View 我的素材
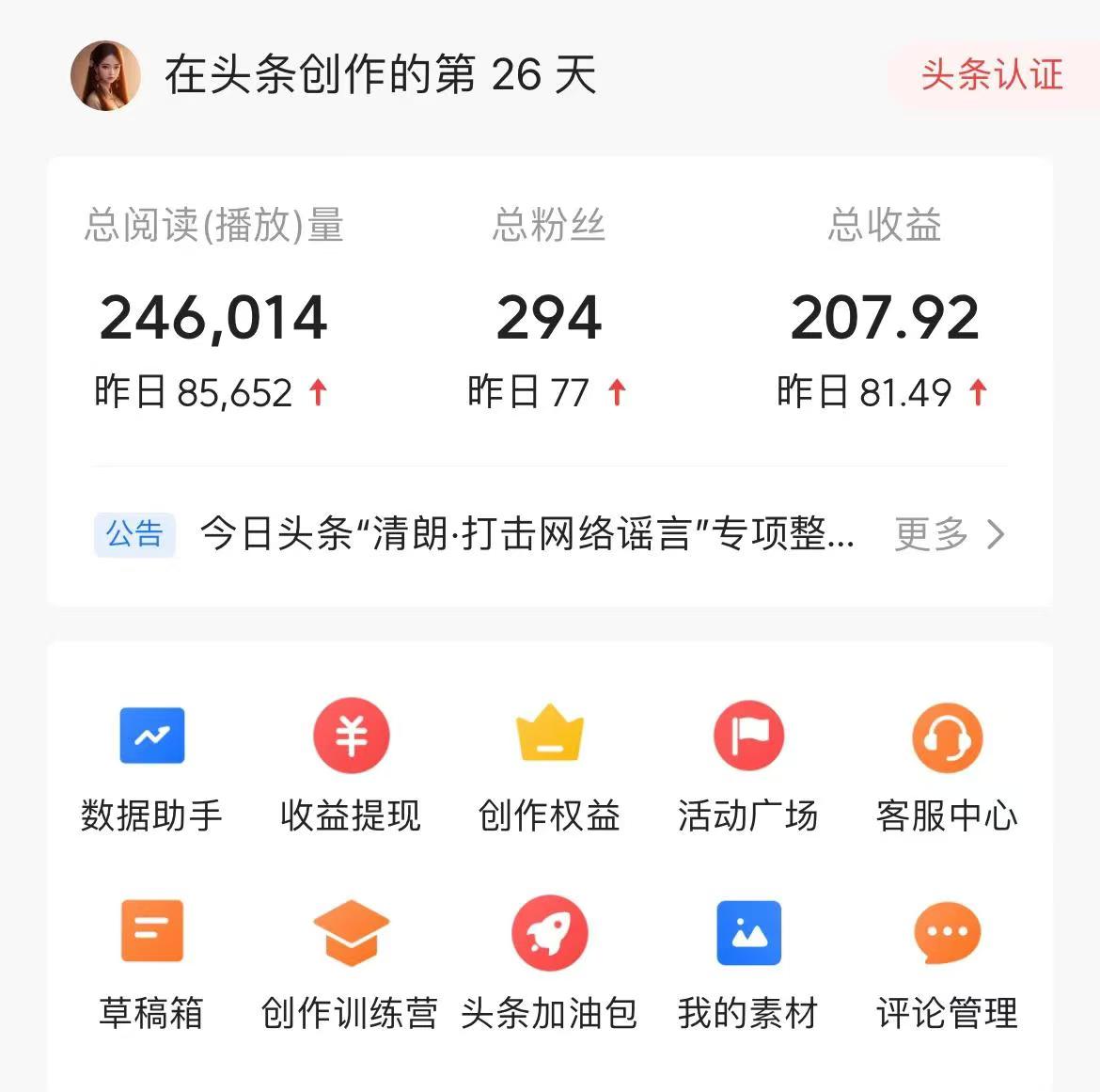 coord(748,962)
